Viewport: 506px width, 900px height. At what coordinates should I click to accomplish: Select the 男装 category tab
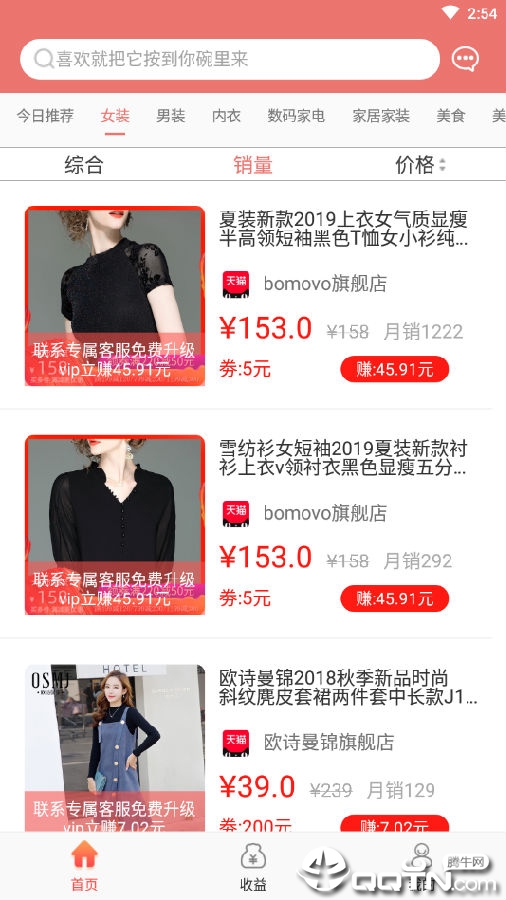(x=170, y=116)
